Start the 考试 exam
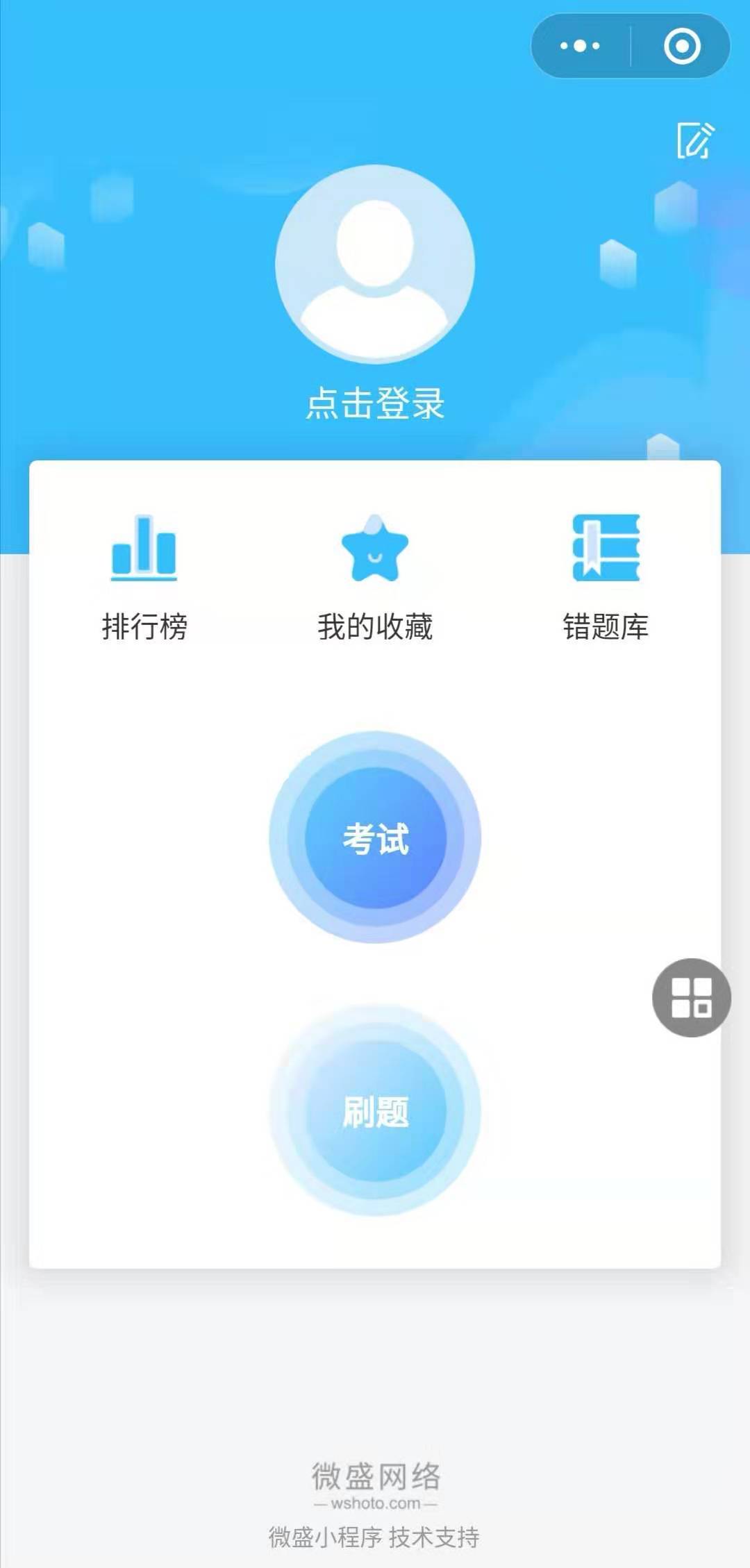The height and width of the screenshot is (1568, 750). pos(375,837)
